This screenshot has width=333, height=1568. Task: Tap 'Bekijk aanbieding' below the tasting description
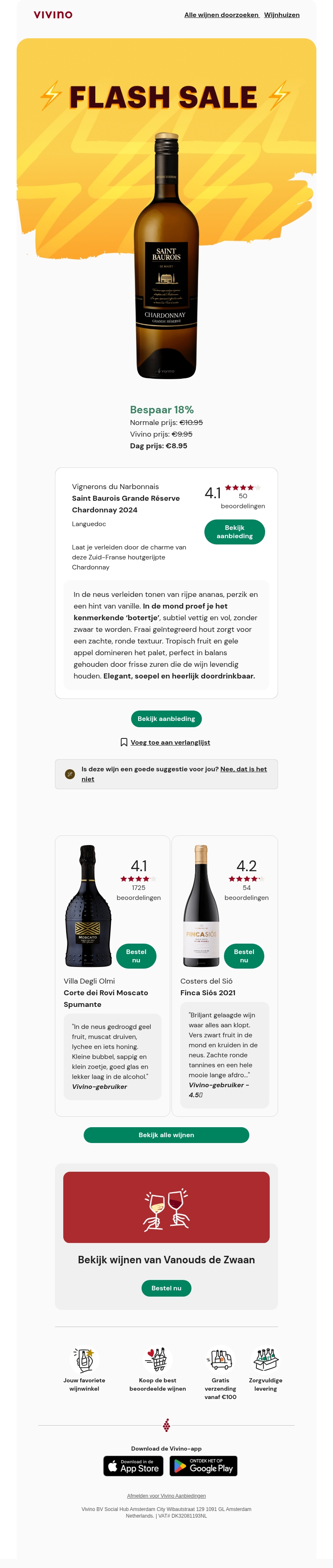coord(166,719)
